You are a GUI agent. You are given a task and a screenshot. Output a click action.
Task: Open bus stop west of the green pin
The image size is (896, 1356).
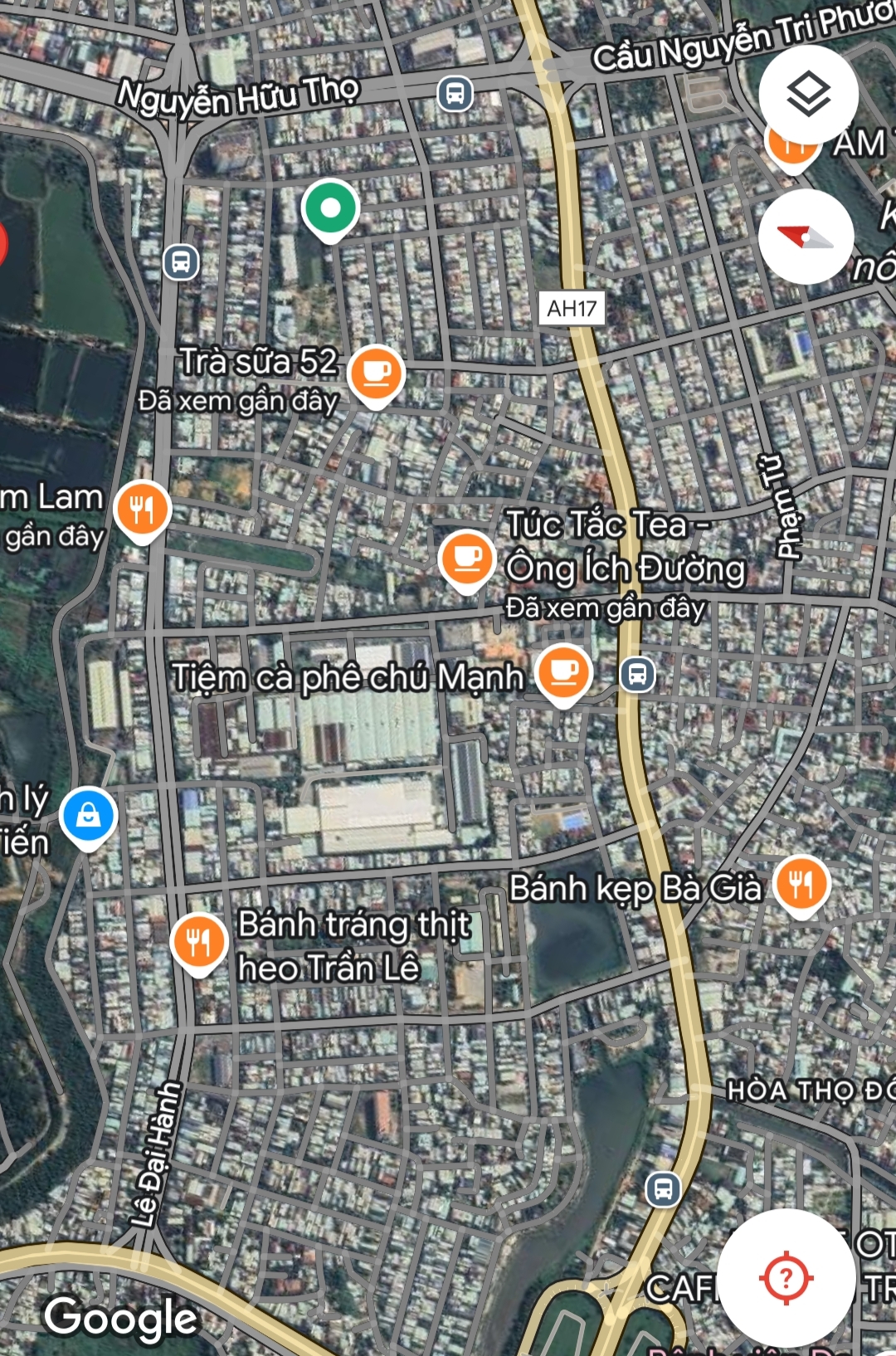pos(181,262)
